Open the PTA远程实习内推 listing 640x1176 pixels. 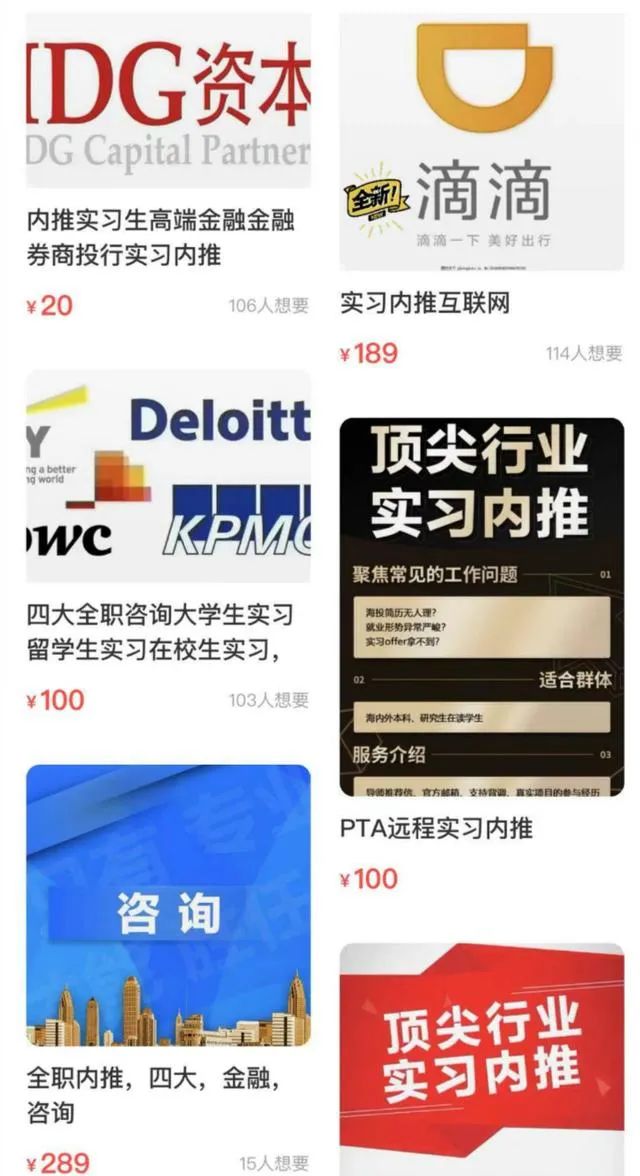pyautogui.click(x=482, y=606)
